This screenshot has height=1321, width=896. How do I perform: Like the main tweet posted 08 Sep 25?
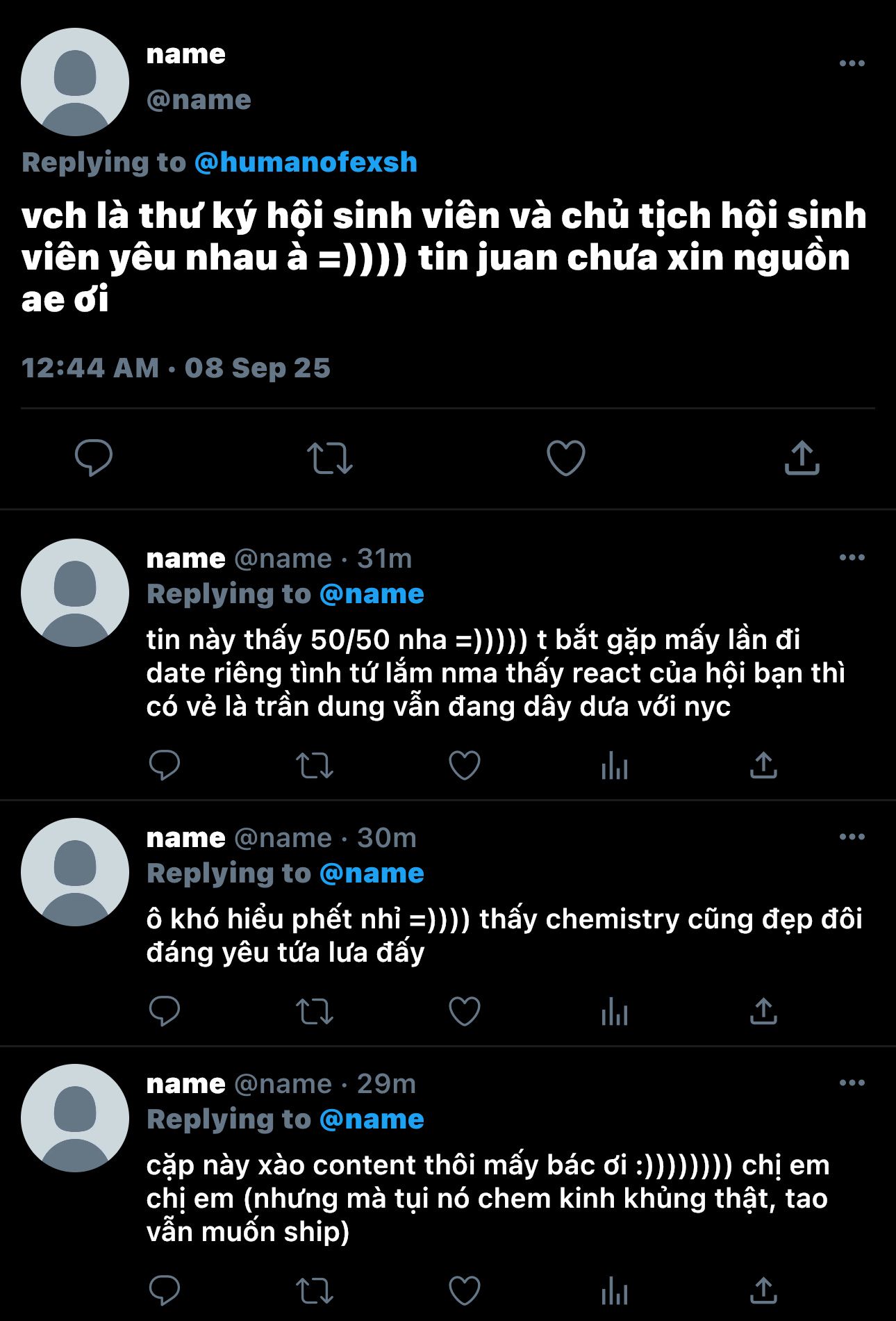pyautogui.click(x=565, y=458)
